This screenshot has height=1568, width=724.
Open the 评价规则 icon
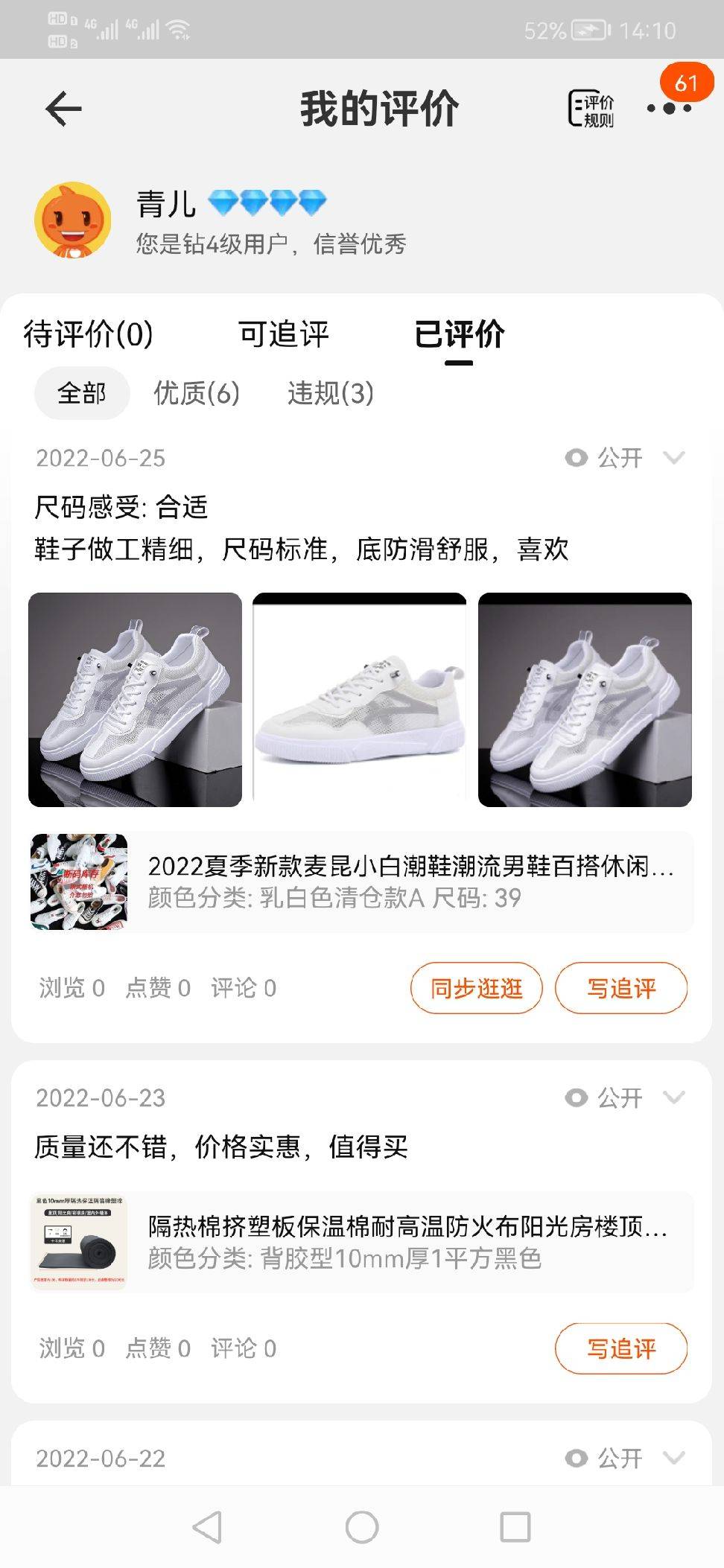591,109
